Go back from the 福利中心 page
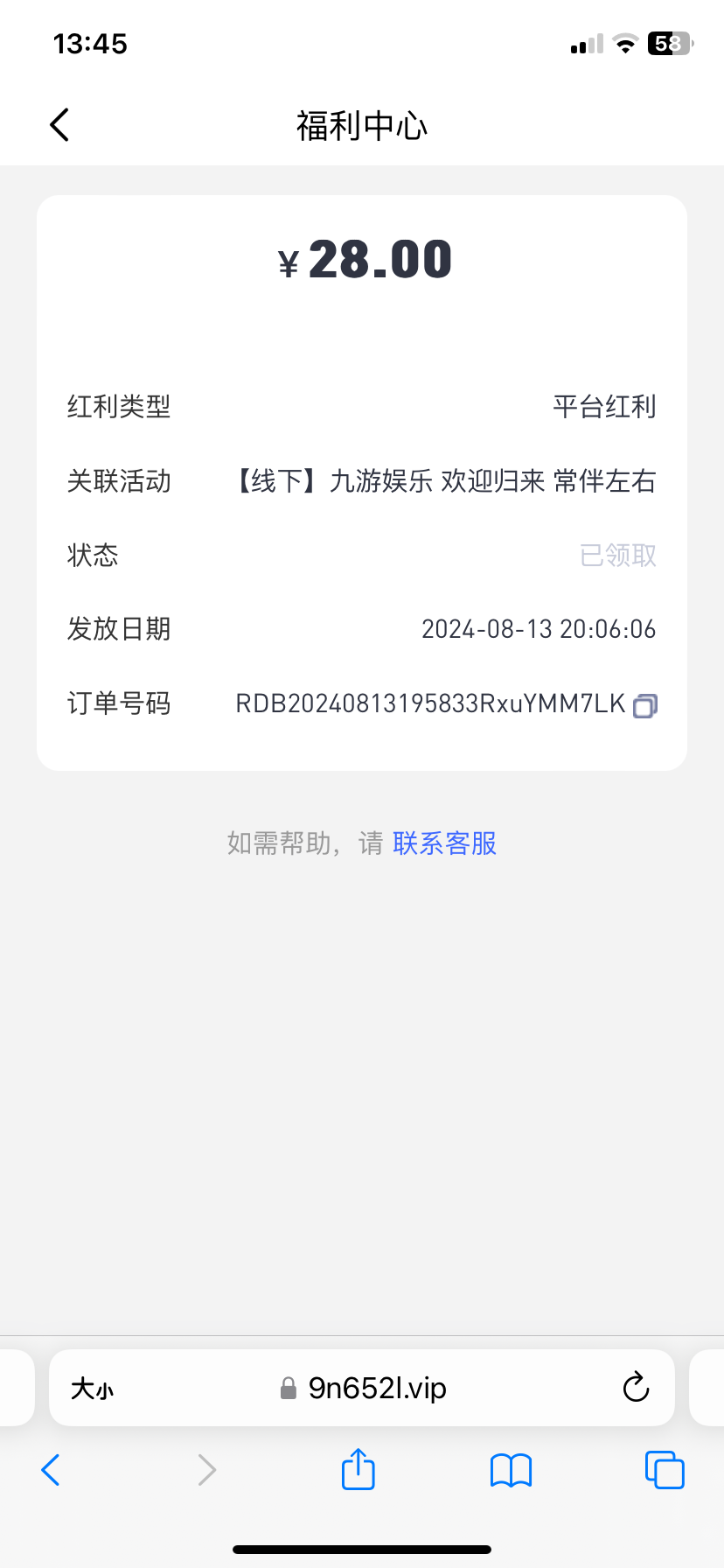The height and width of the screenshot is (1568, 724). pos(59,125)
